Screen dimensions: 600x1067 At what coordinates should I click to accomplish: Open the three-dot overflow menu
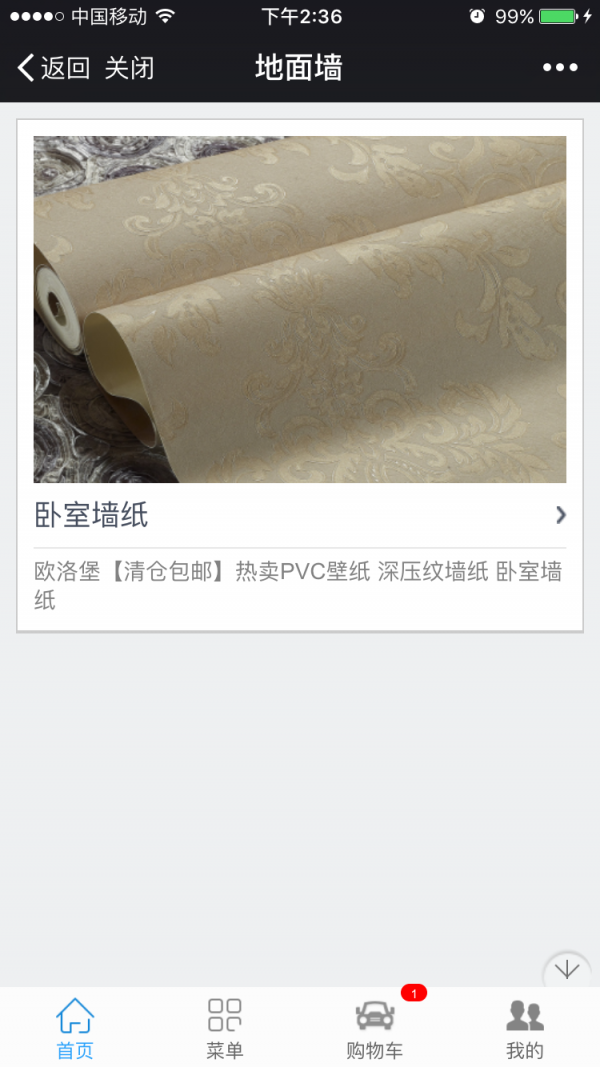tap(560, 68)
